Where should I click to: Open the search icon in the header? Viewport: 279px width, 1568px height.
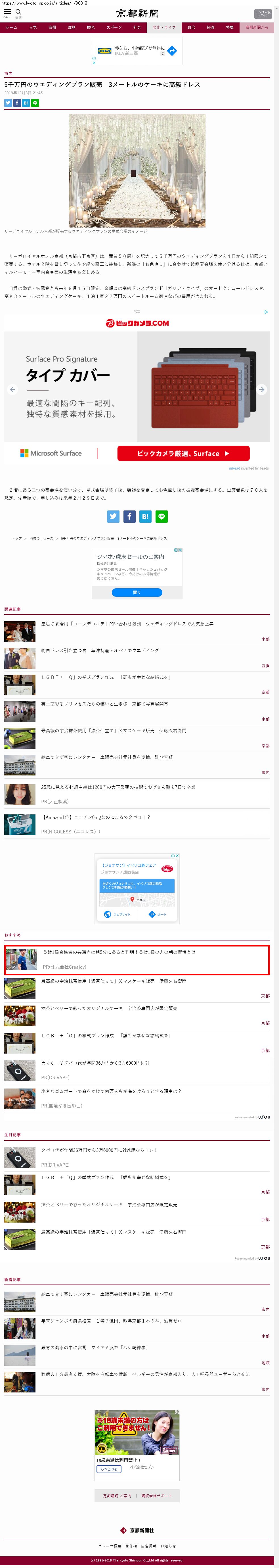[x=18, y=12]
